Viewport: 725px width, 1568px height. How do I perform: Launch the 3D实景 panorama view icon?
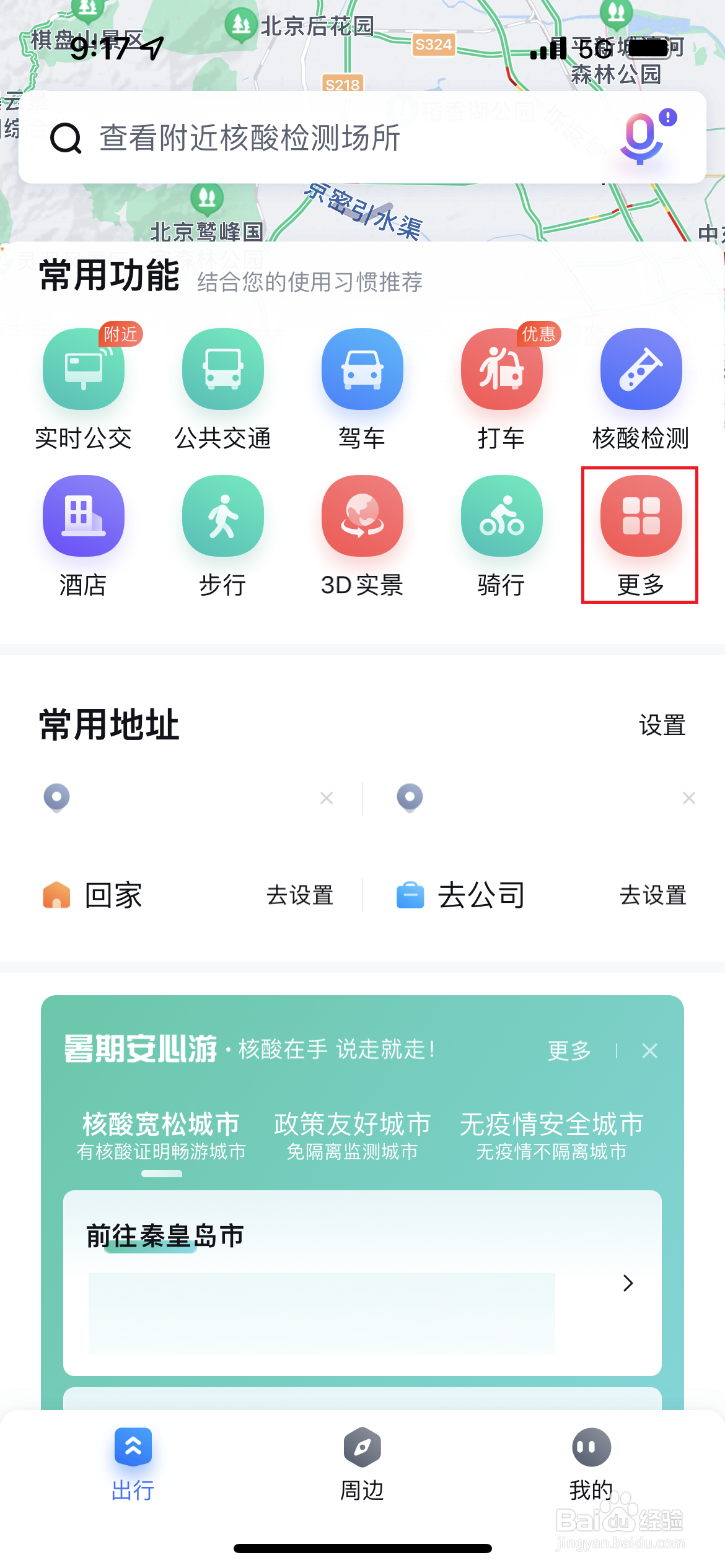(x=362, y=516)
